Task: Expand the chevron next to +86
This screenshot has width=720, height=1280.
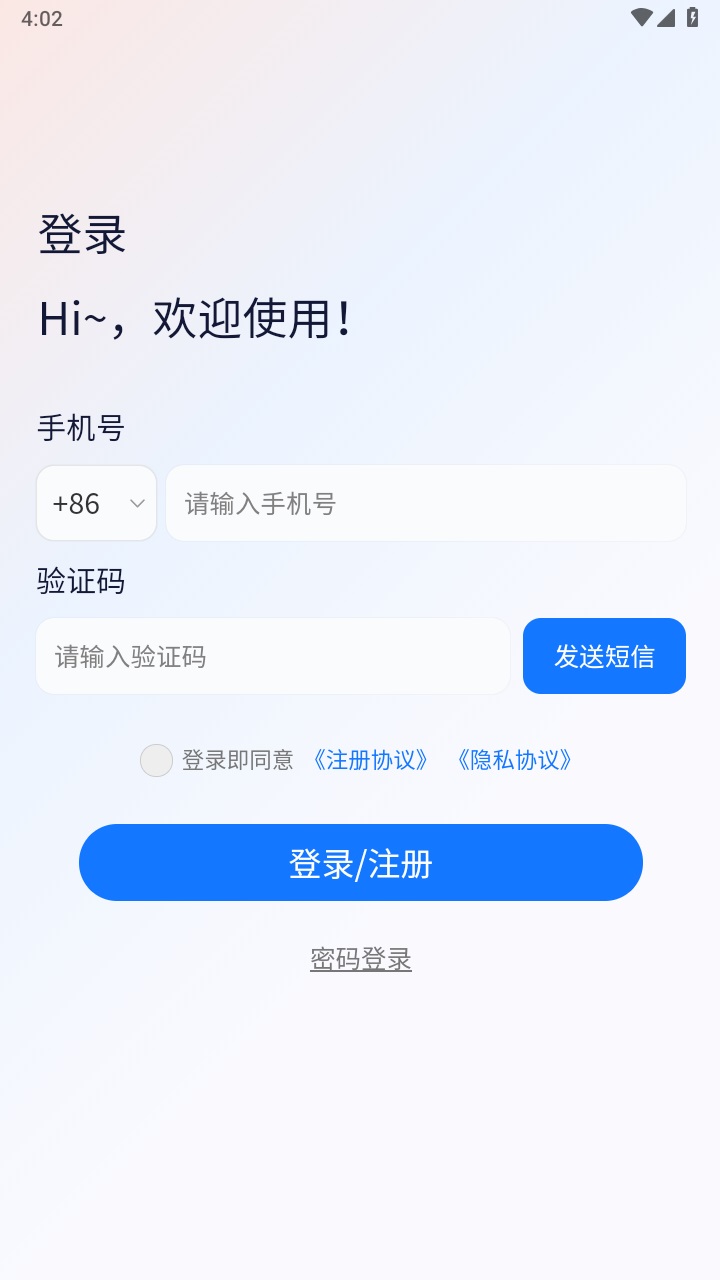Action: (135, 503)
